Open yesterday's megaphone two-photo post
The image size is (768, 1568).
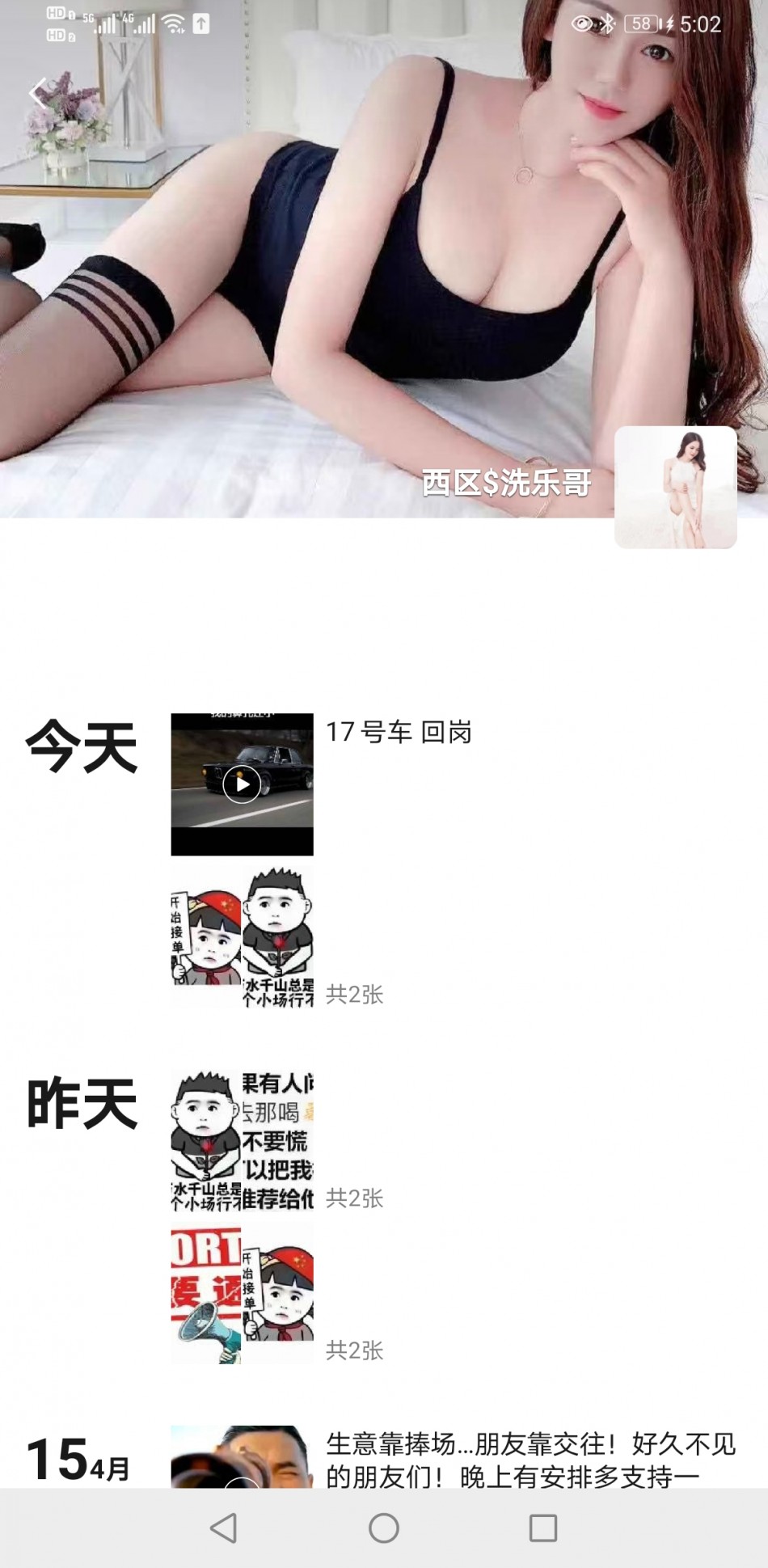click(x=242, y=1295)
